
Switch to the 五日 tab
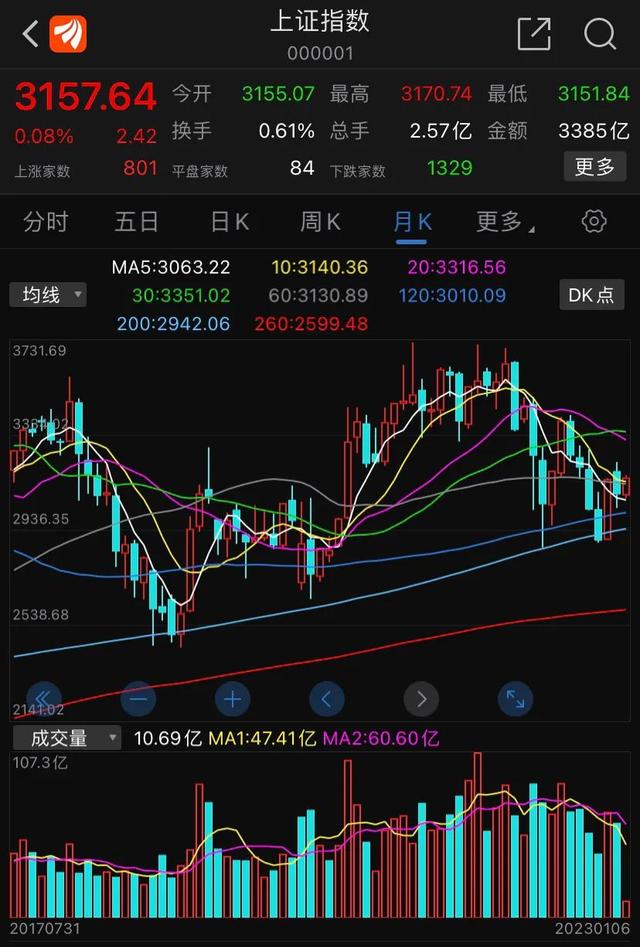pyautogui.click(x=136, y=222)
